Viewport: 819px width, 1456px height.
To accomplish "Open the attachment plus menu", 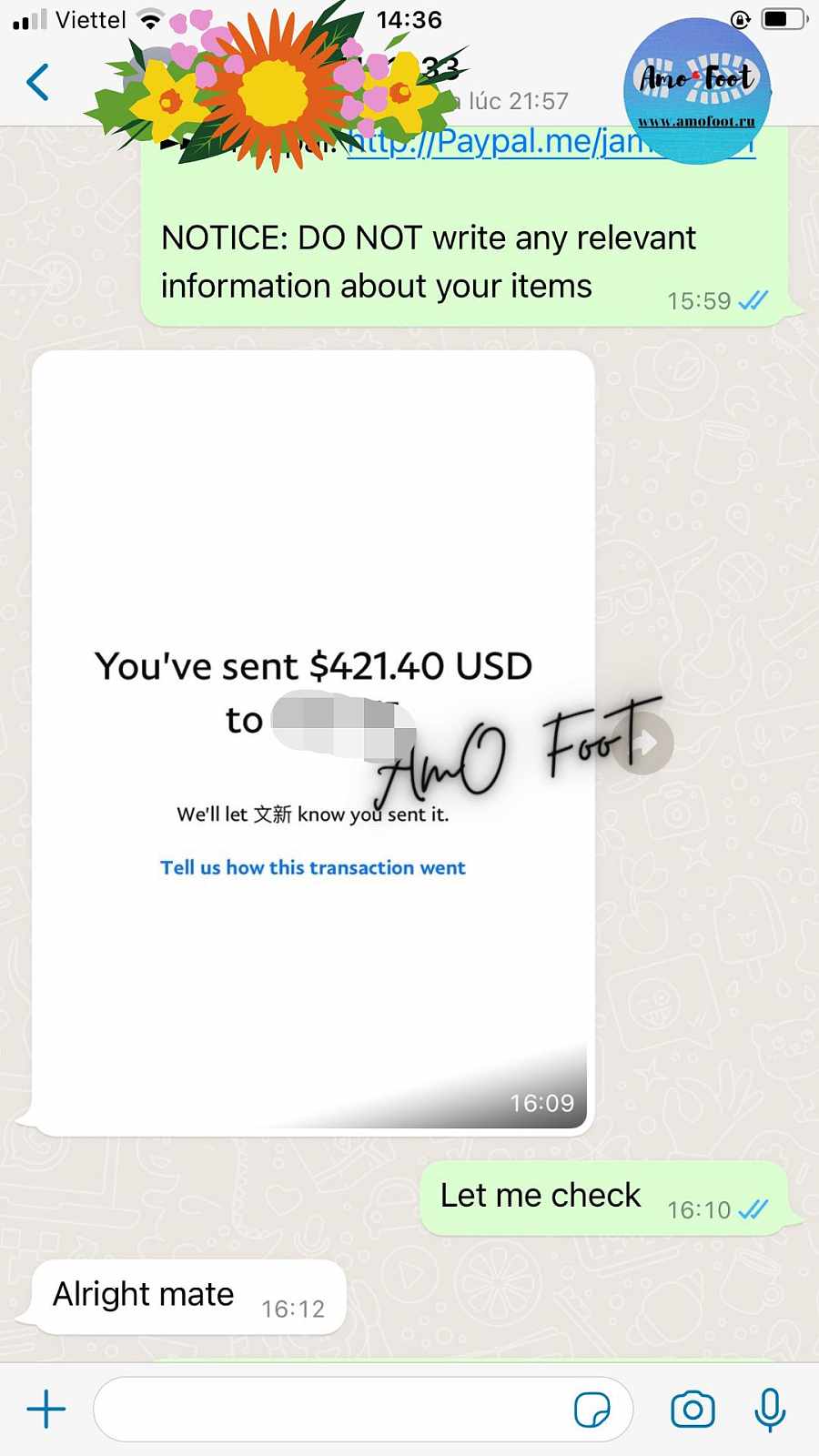I will pos(46,1410).
